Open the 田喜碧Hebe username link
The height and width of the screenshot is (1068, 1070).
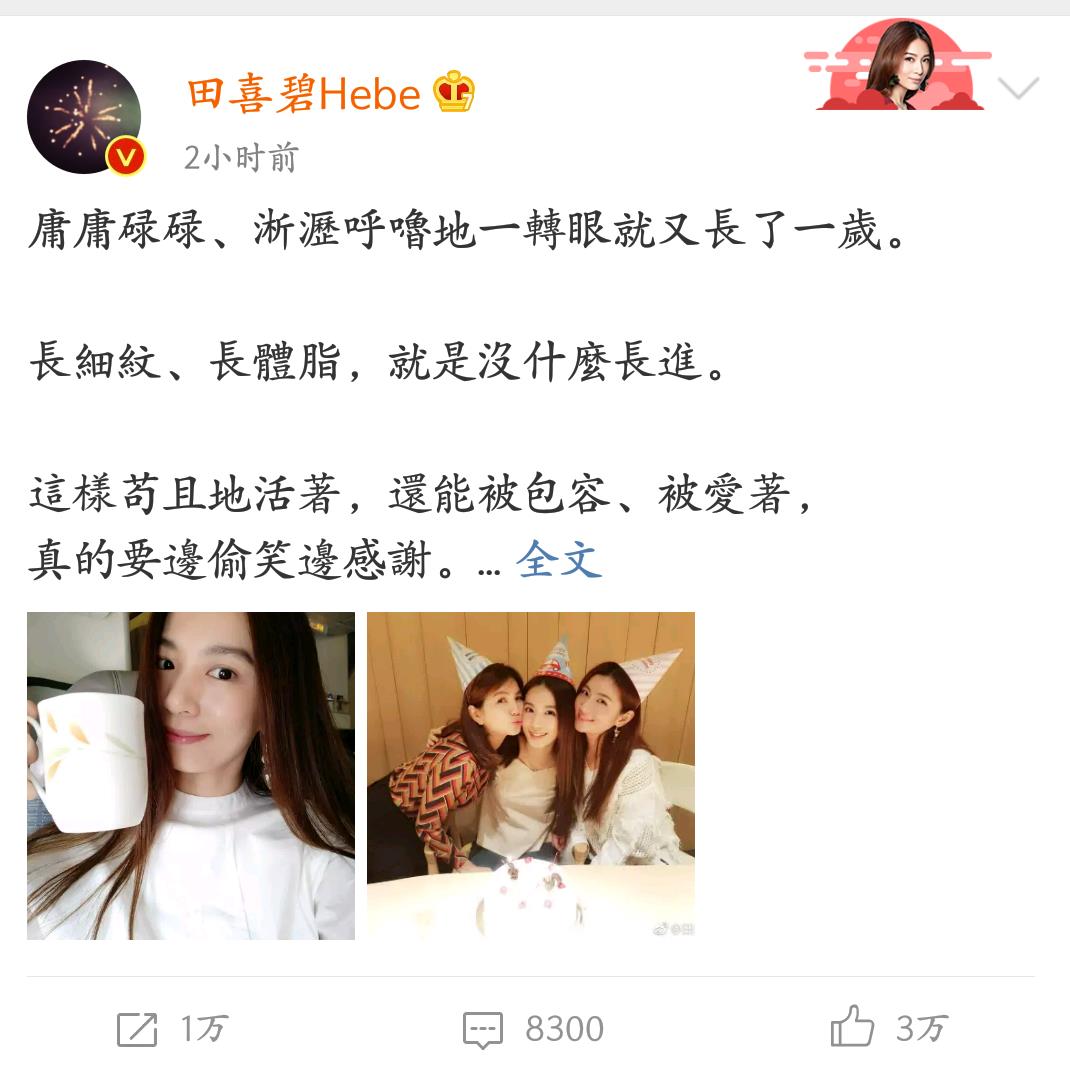pyautogui.click(x=303, y=95)
